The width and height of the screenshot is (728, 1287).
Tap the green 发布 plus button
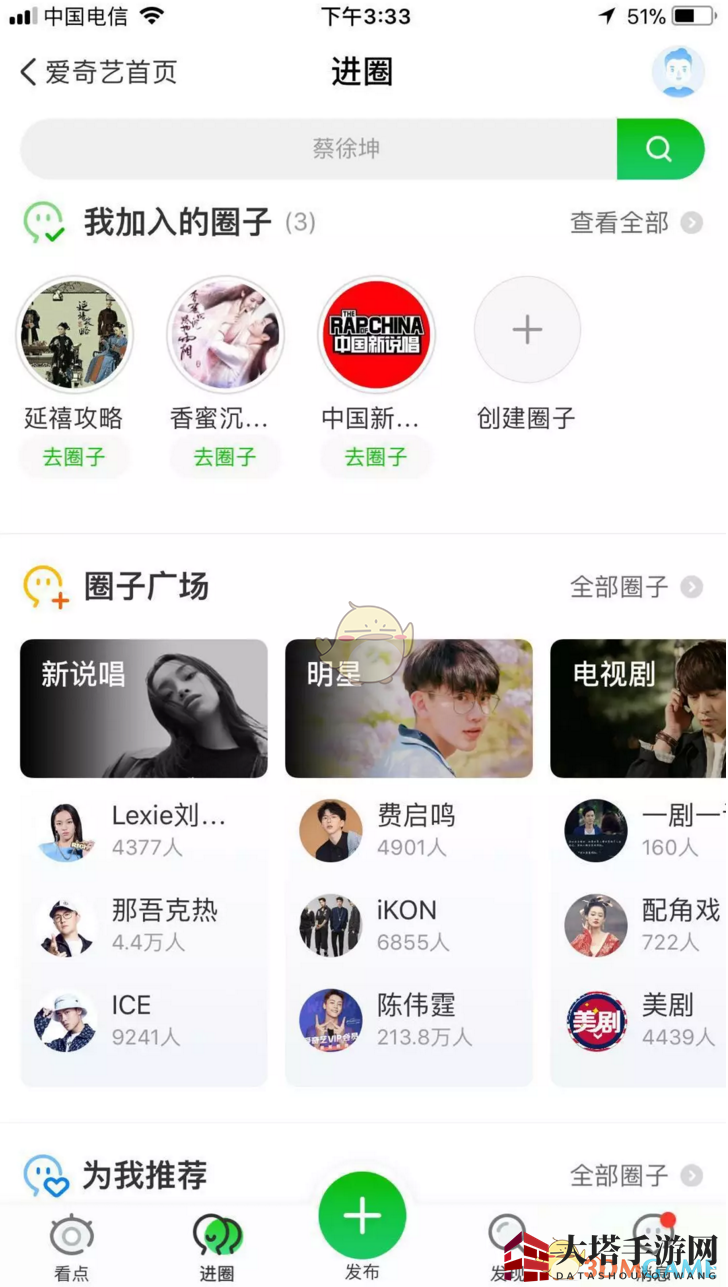[x=362, y=1218]
